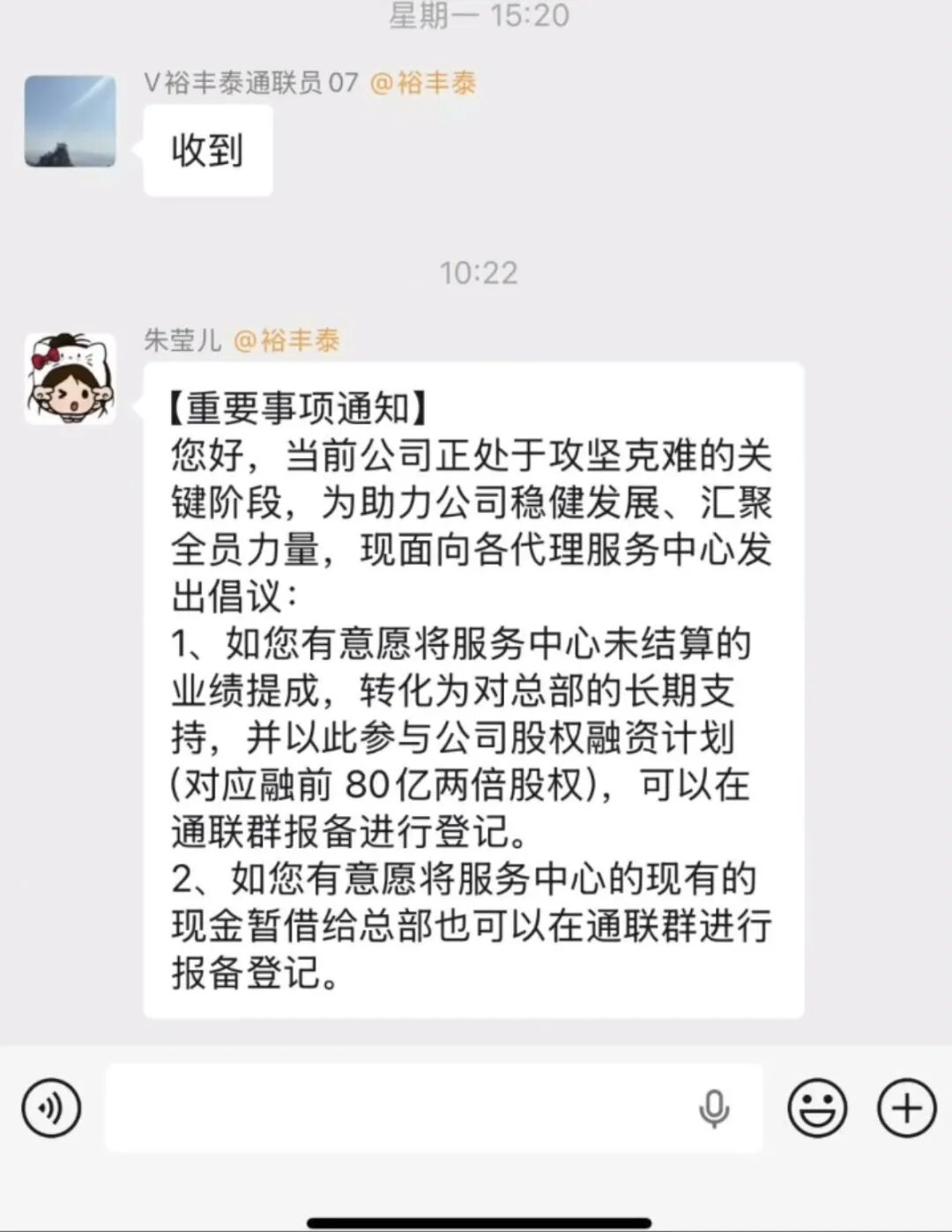Tap the 星期一 15:20 timestamp
The width and height of the screenshot is (952, 1232).
click(x=476, y=16)
